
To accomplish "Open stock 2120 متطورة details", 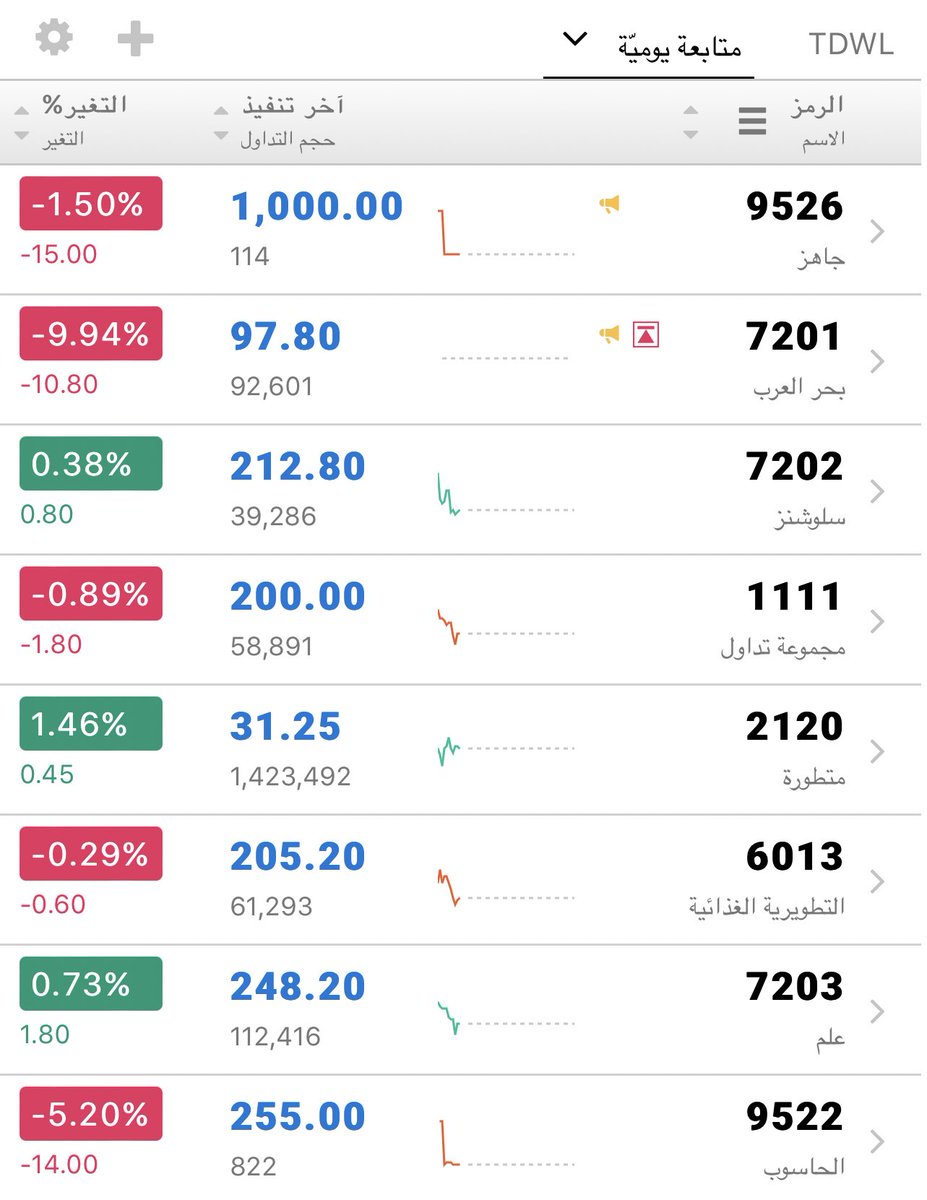I will coord(795,749).
